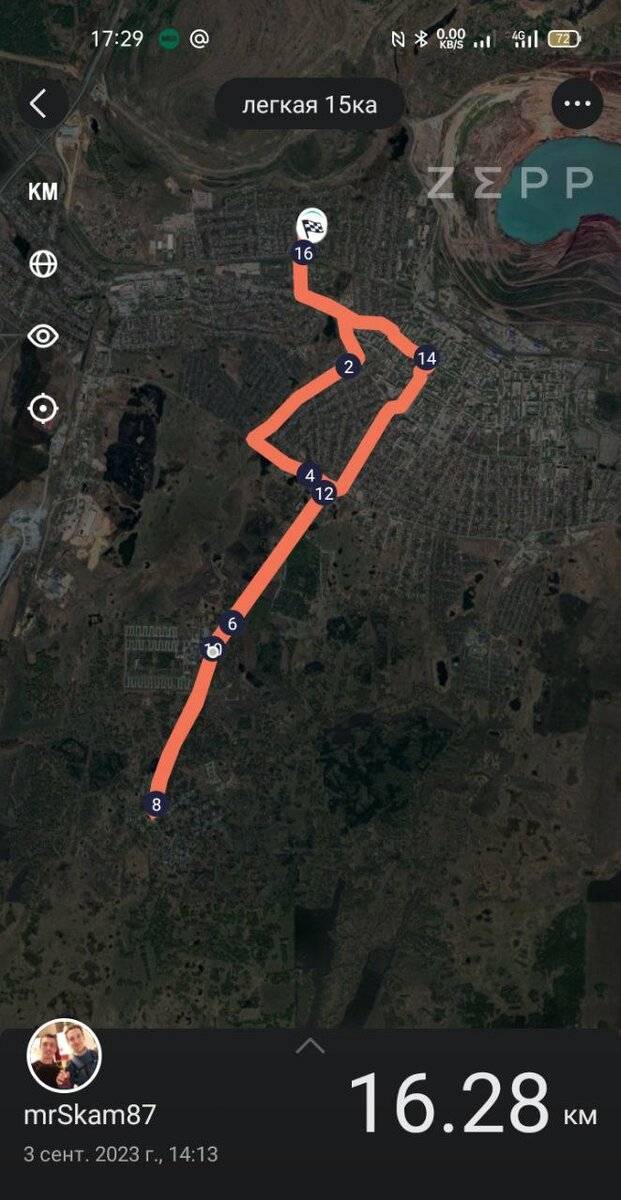The image size is (621, 1200).
Task: Expand the workout details panel
Action: coord(310,1046)
